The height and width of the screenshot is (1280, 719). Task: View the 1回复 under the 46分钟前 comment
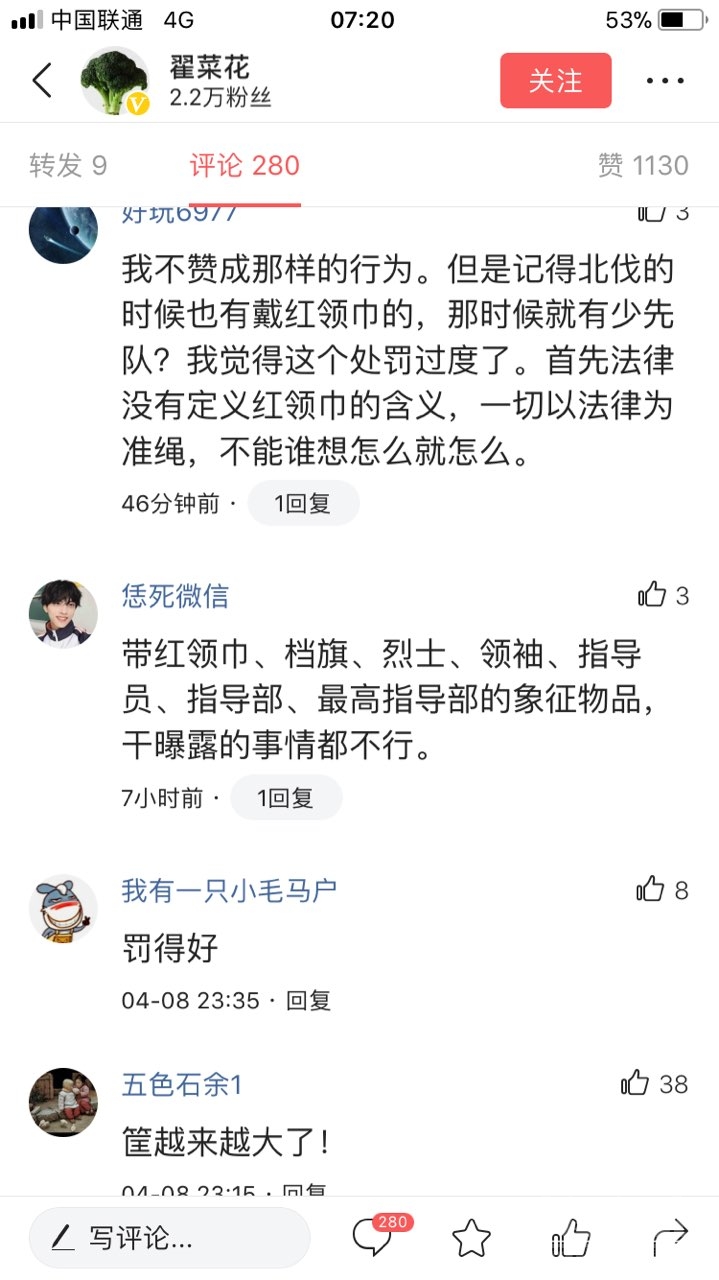[x=303, y=504]
